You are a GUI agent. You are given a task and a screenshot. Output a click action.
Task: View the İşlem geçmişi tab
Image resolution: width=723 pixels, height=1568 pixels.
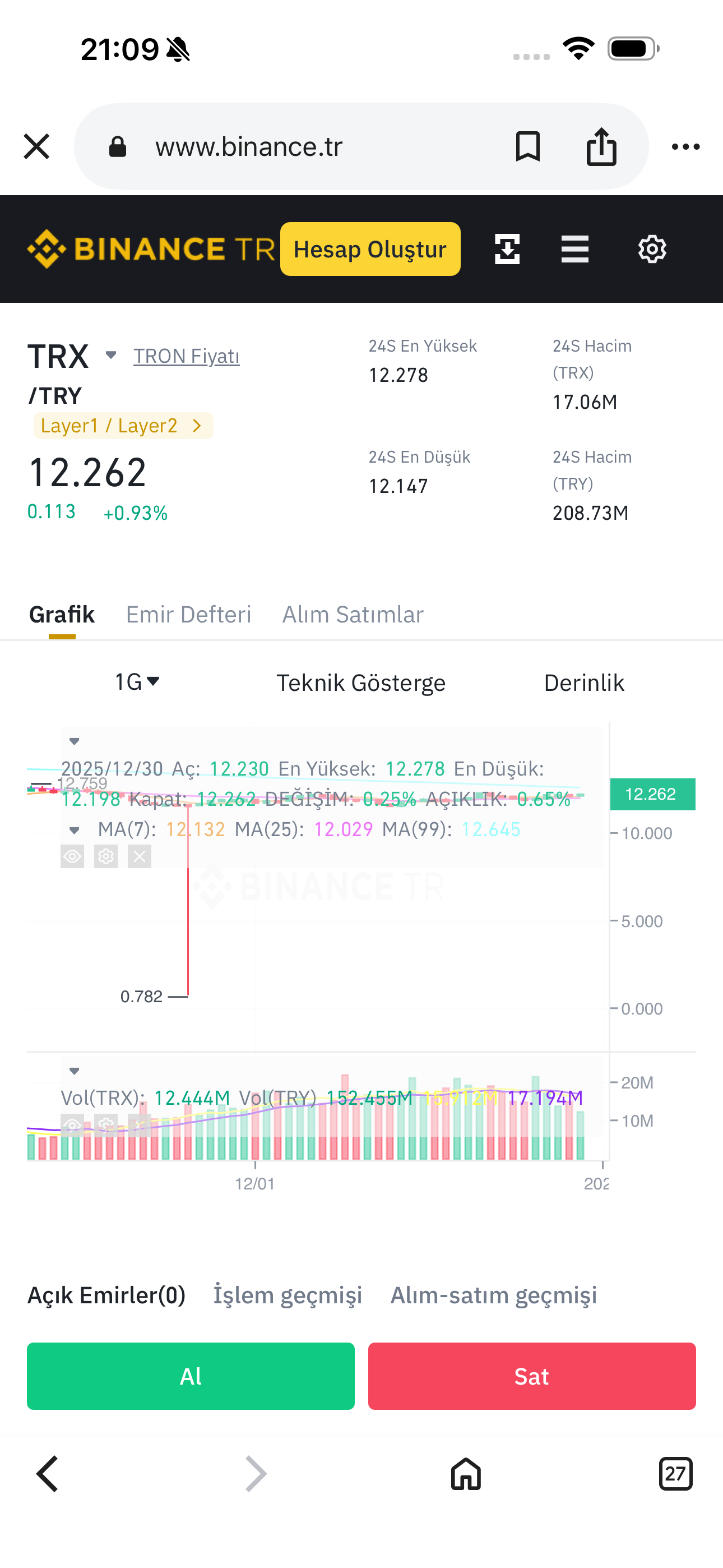point(288,1295)
